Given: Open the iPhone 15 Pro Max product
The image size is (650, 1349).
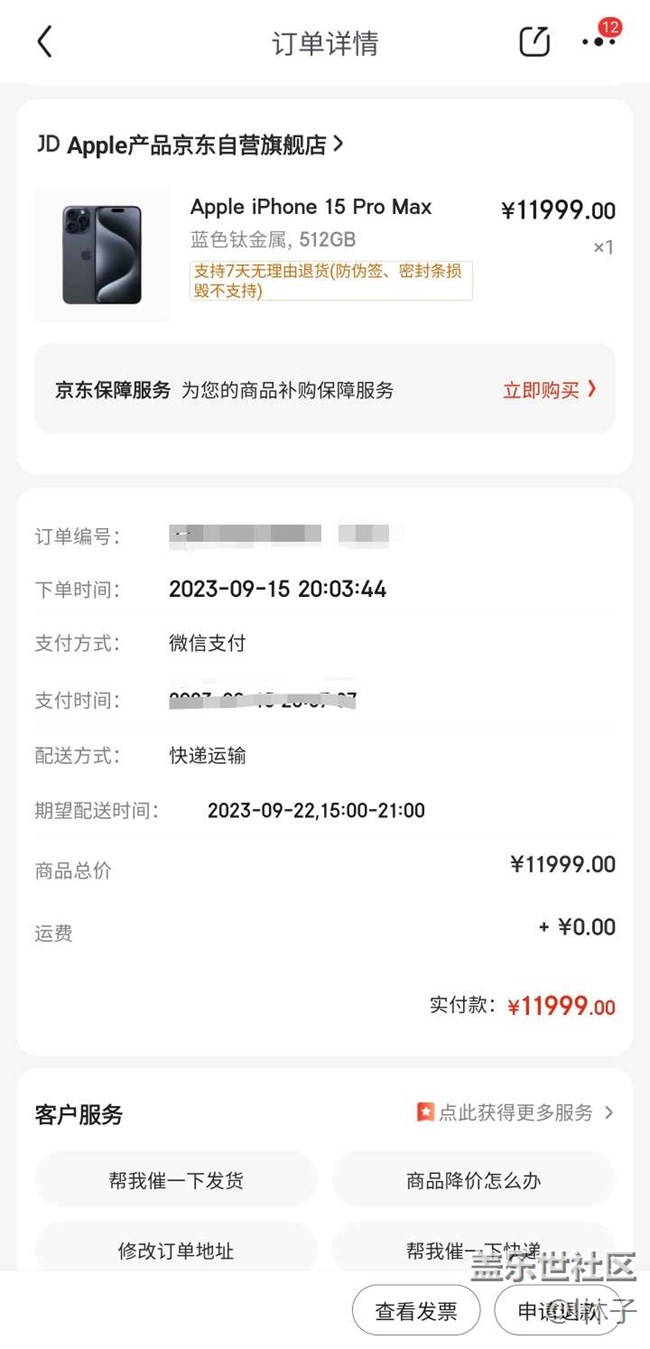Looking at the screenshot, I should click(311, 208).
